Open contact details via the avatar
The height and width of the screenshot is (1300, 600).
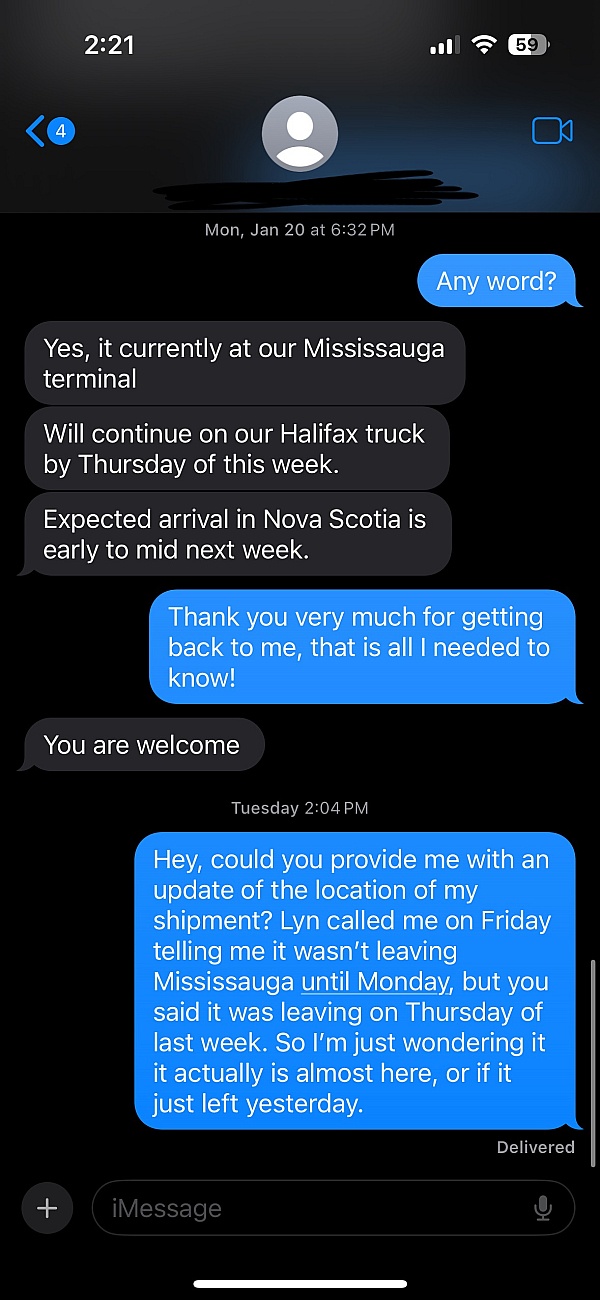300,133
